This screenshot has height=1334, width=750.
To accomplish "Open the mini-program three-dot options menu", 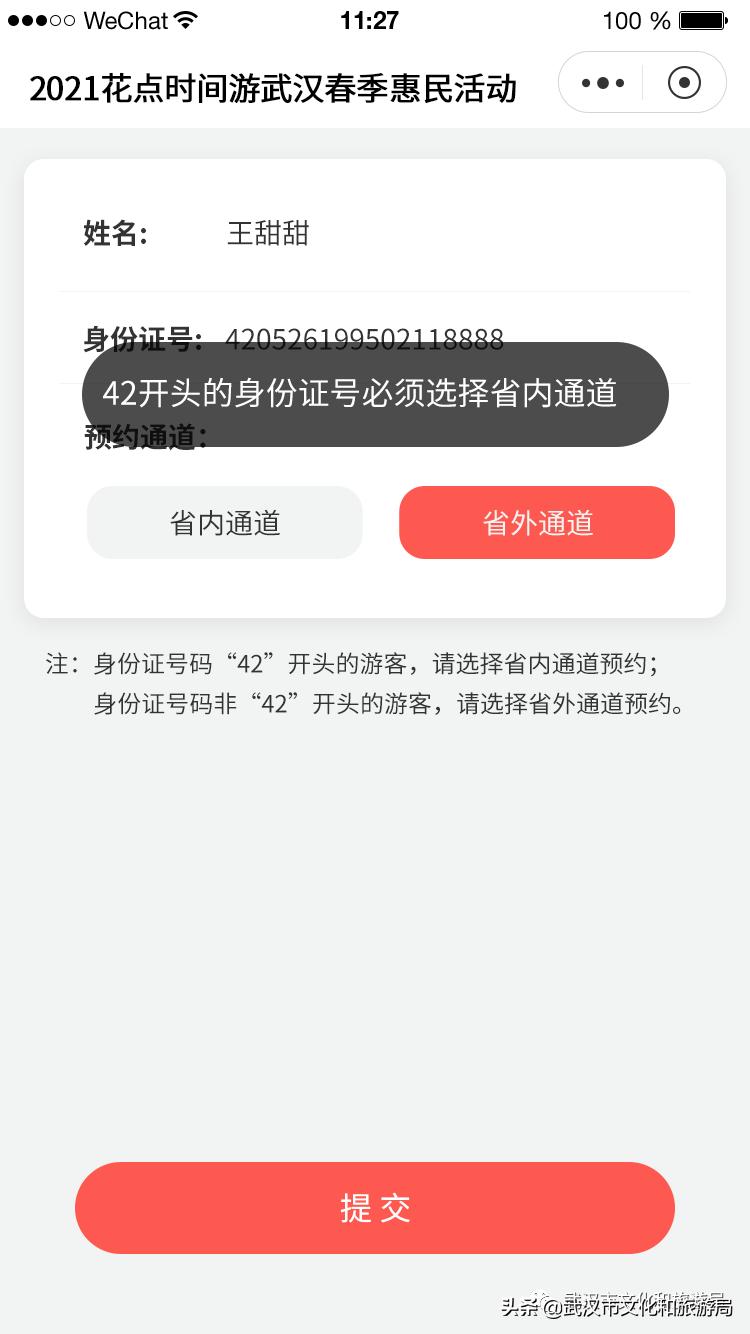I will 601,83.
